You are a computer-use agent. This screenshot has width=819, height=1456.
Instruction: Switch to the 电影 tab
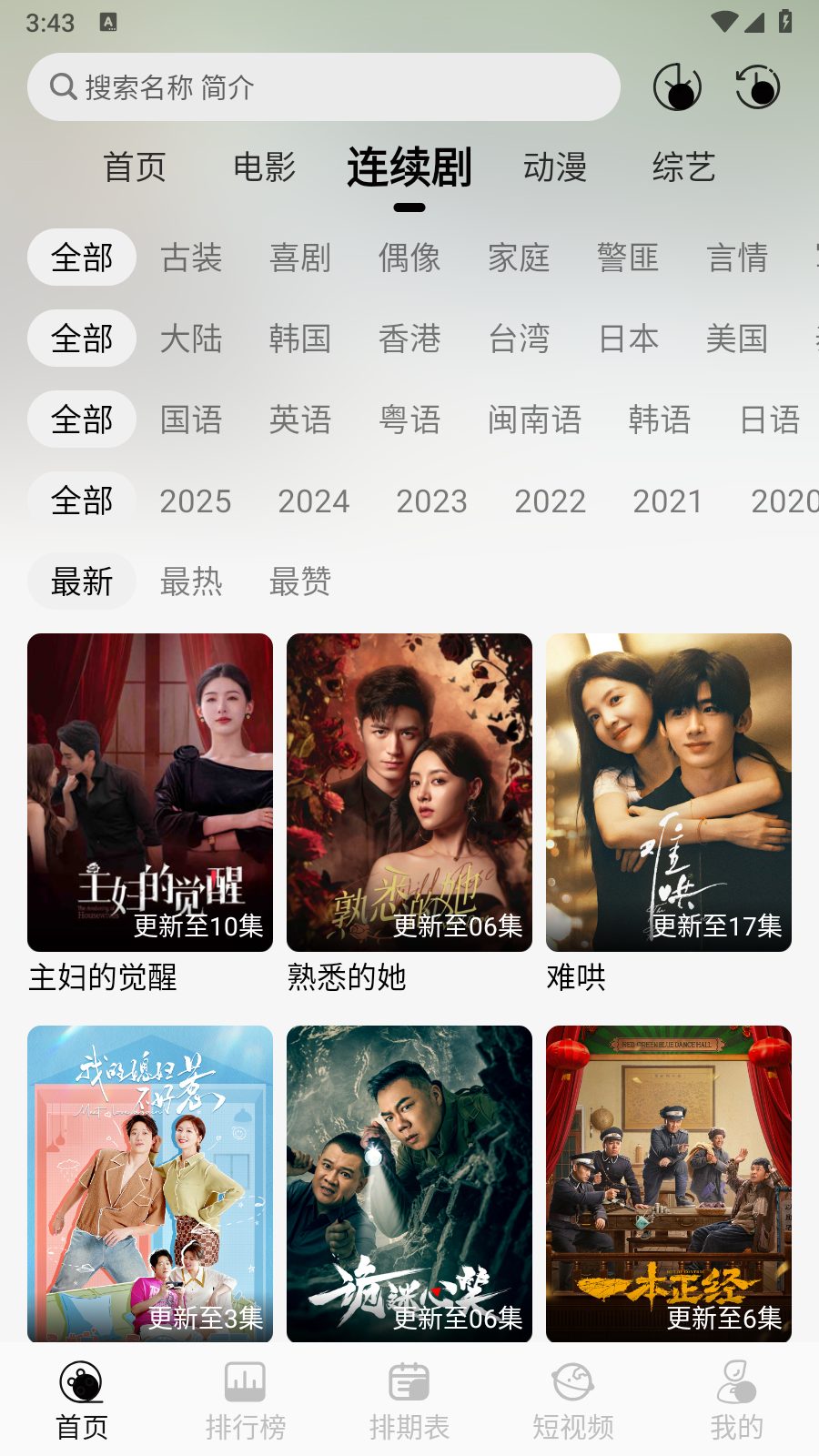tap(265, 167)
